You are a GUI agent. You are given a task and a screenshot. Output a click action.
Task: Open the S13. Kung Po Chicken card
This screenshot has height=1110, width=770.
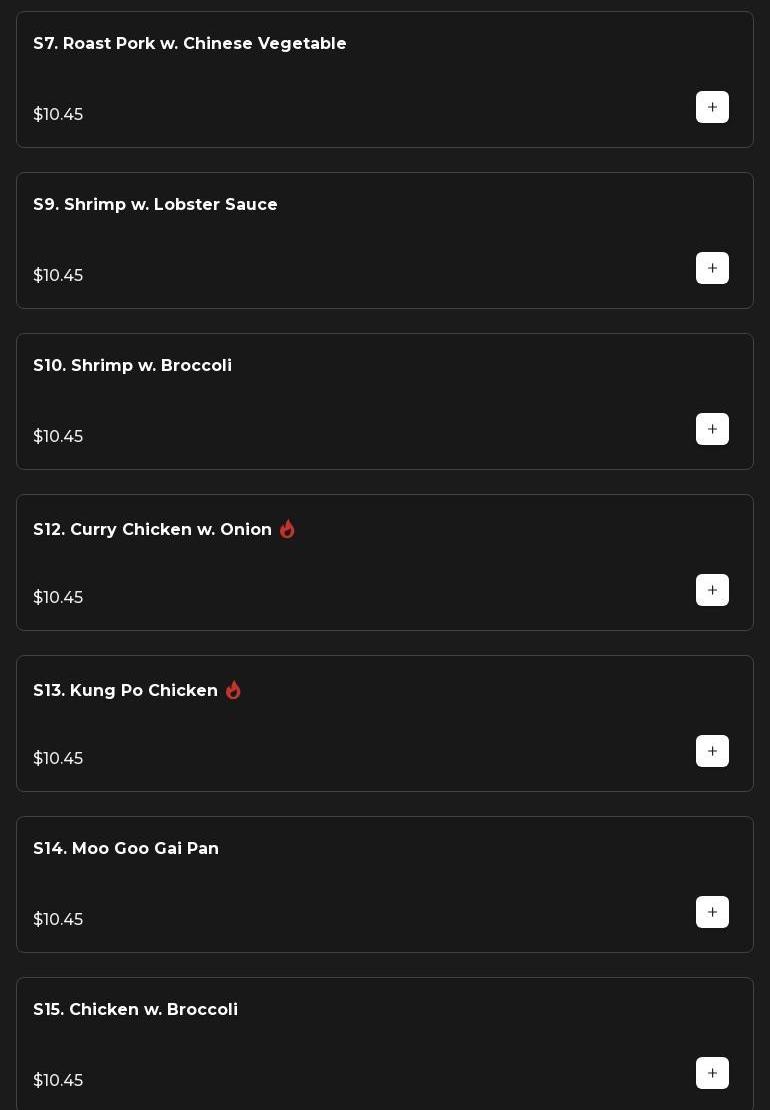point(125,691)
